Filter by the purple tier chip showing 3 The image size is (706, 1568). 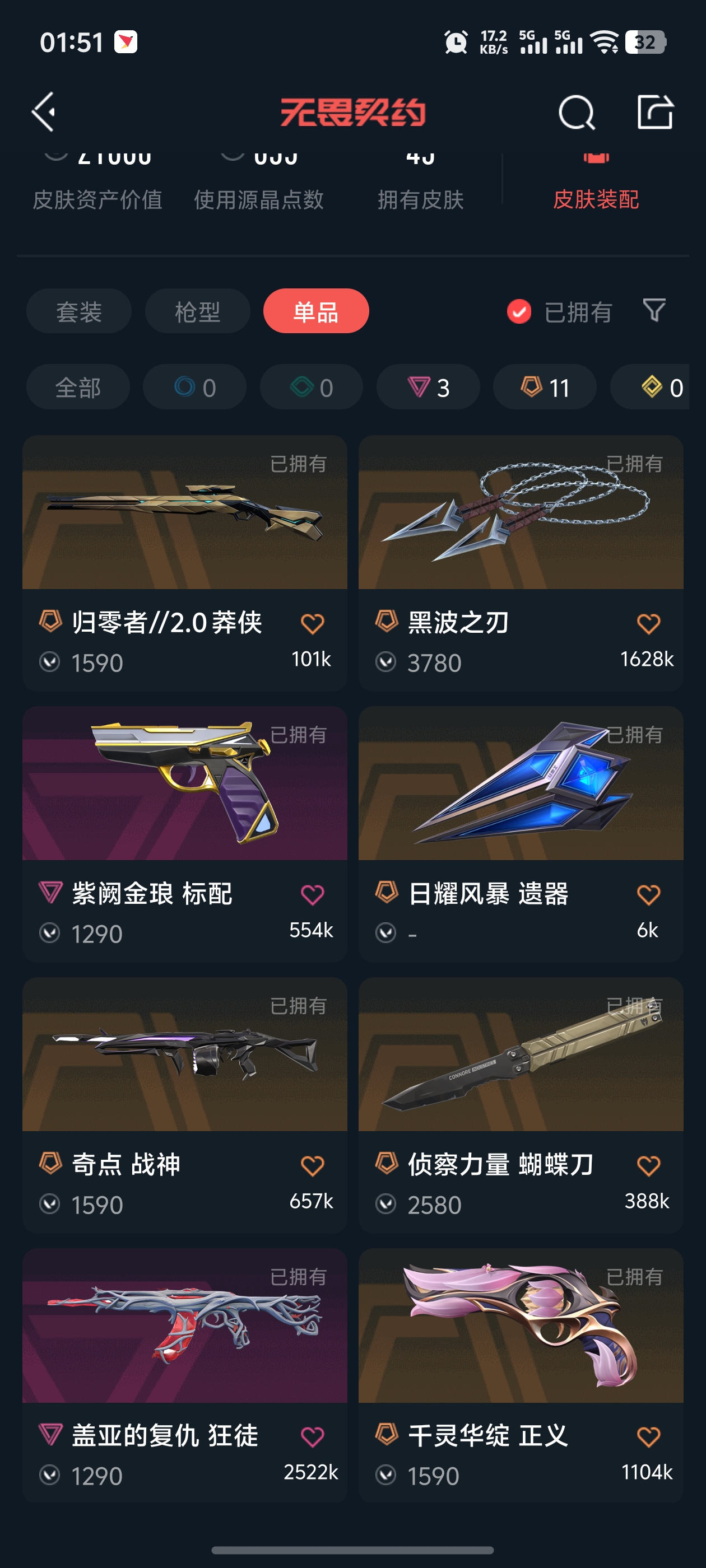point(428,387)
